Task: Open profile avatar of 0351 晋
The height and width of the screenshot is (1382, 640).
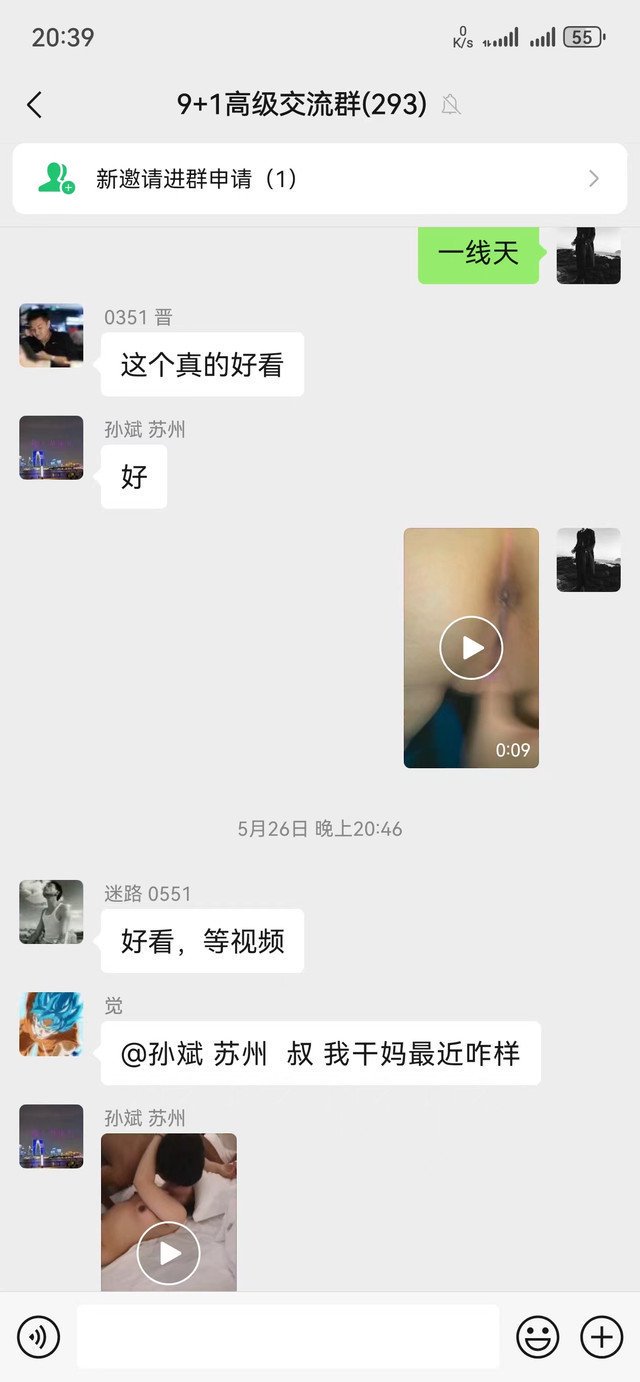Action: [51, 336]
